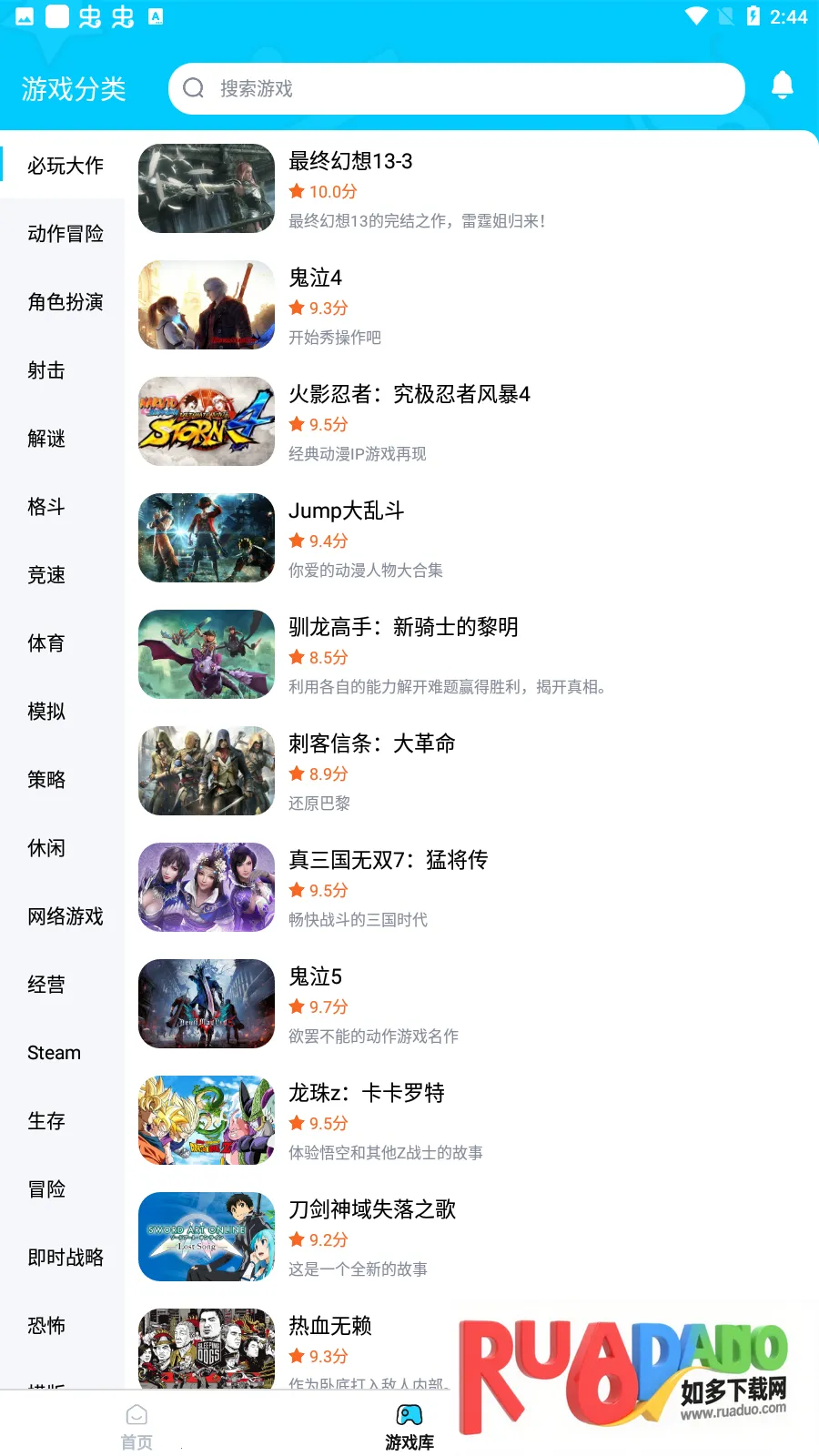Select the 角色扮演 category

[65, 302]
